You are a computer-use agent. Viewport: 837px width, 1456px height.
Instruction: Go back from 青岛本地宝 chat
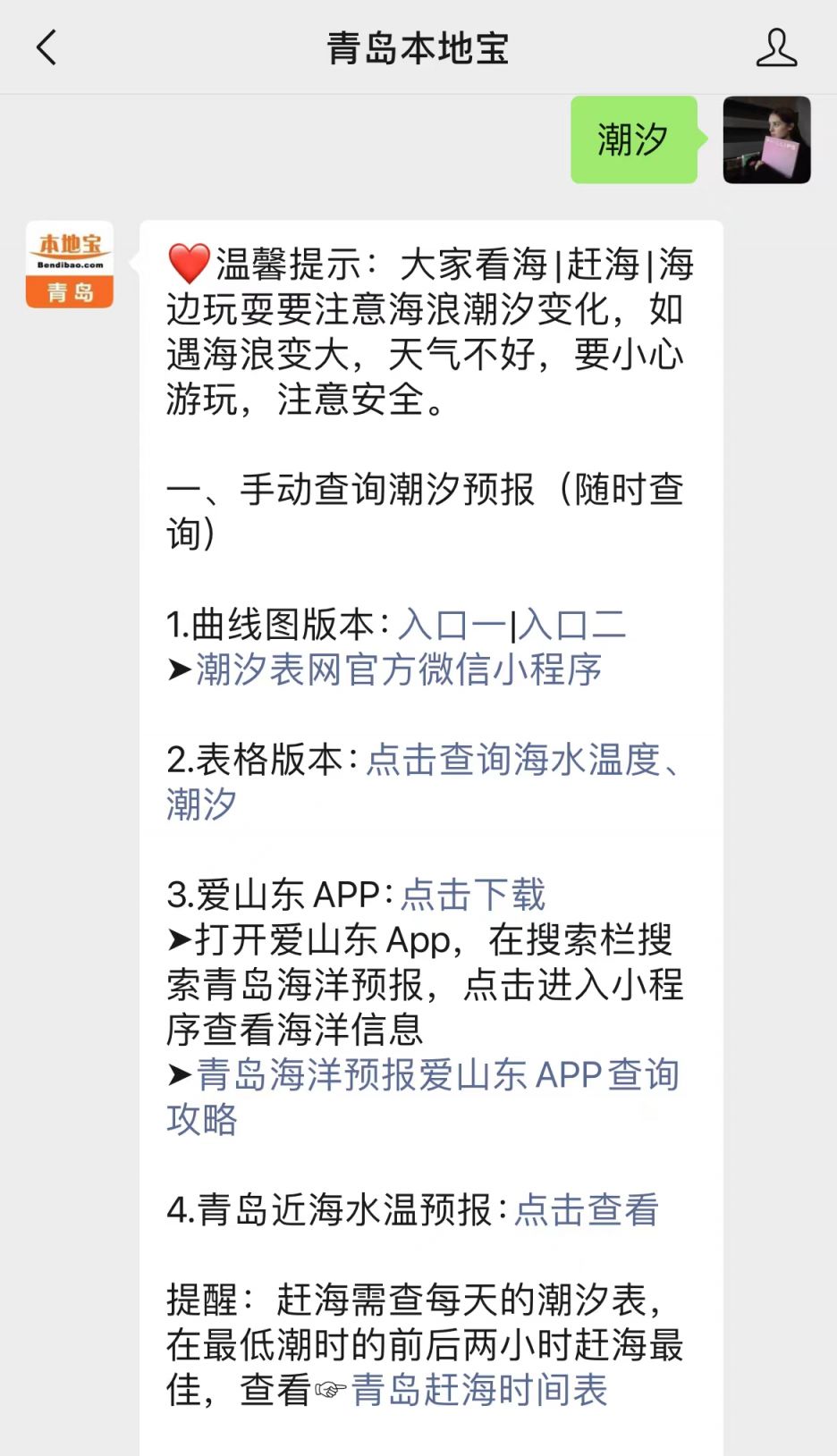click(46, 48)
